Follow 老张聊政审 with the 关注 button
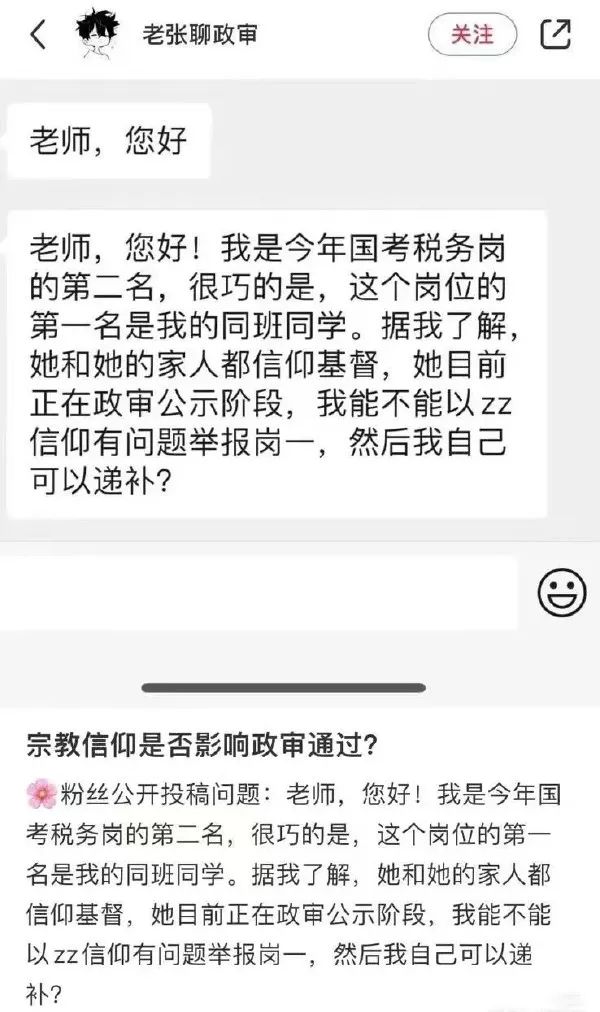This screenshot has width=600, height=1012. click(x=472, y=36)
